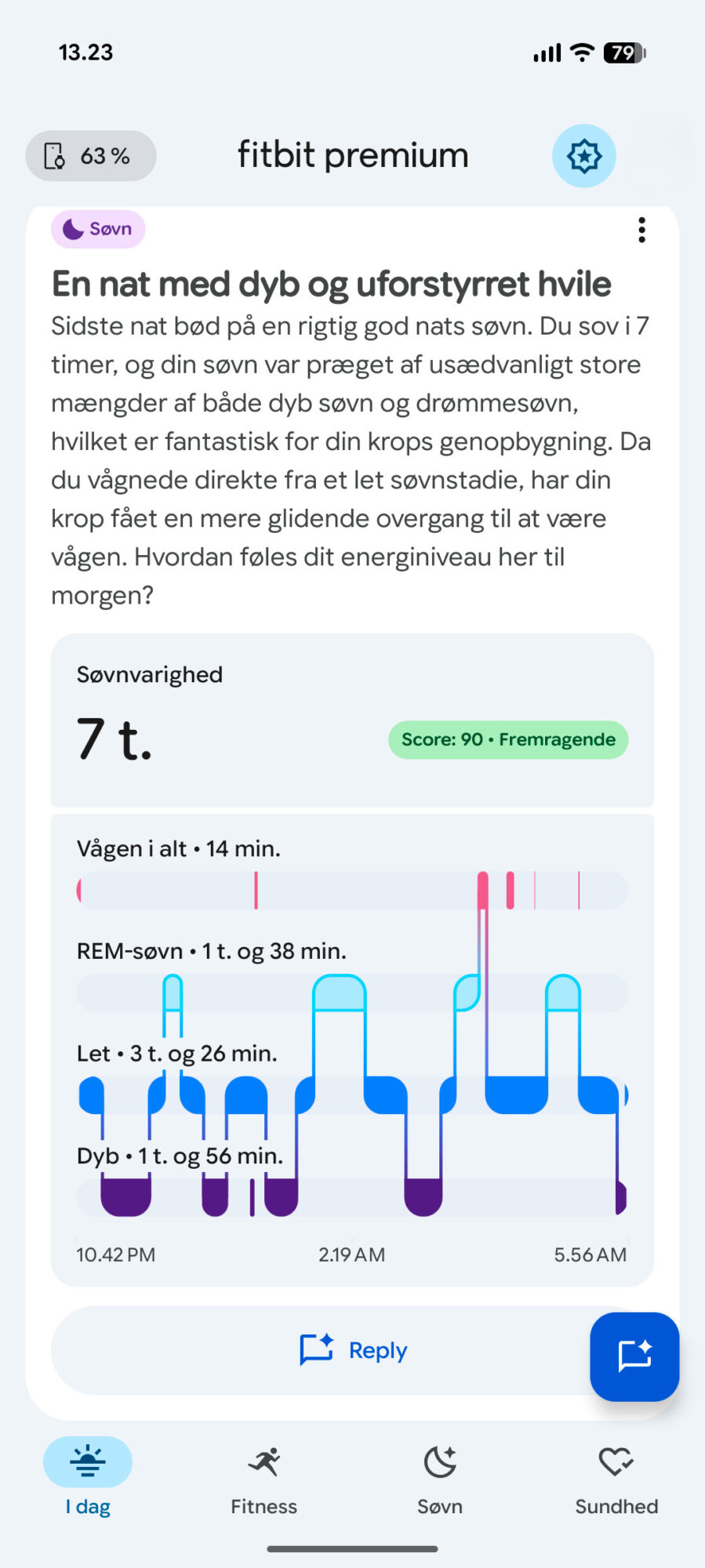Select the Sundhed heart icon in bottom navigation
705x1568 pixels.
tap(616, 1461)
